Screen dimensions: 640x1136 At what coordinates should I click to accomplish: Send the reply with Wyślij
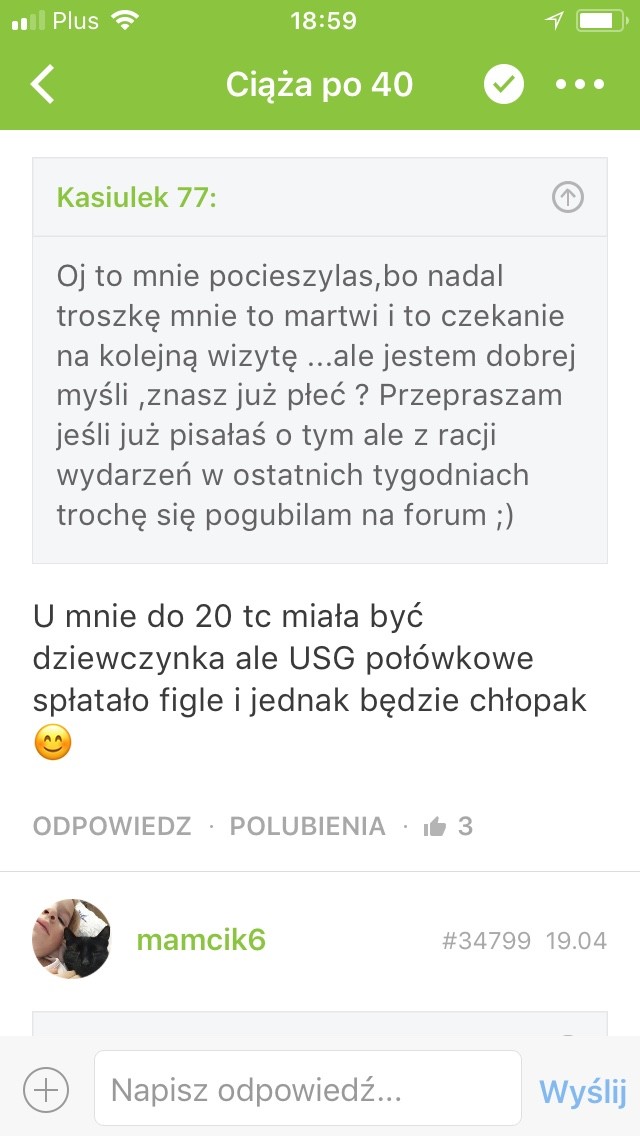click(582, 1090)
